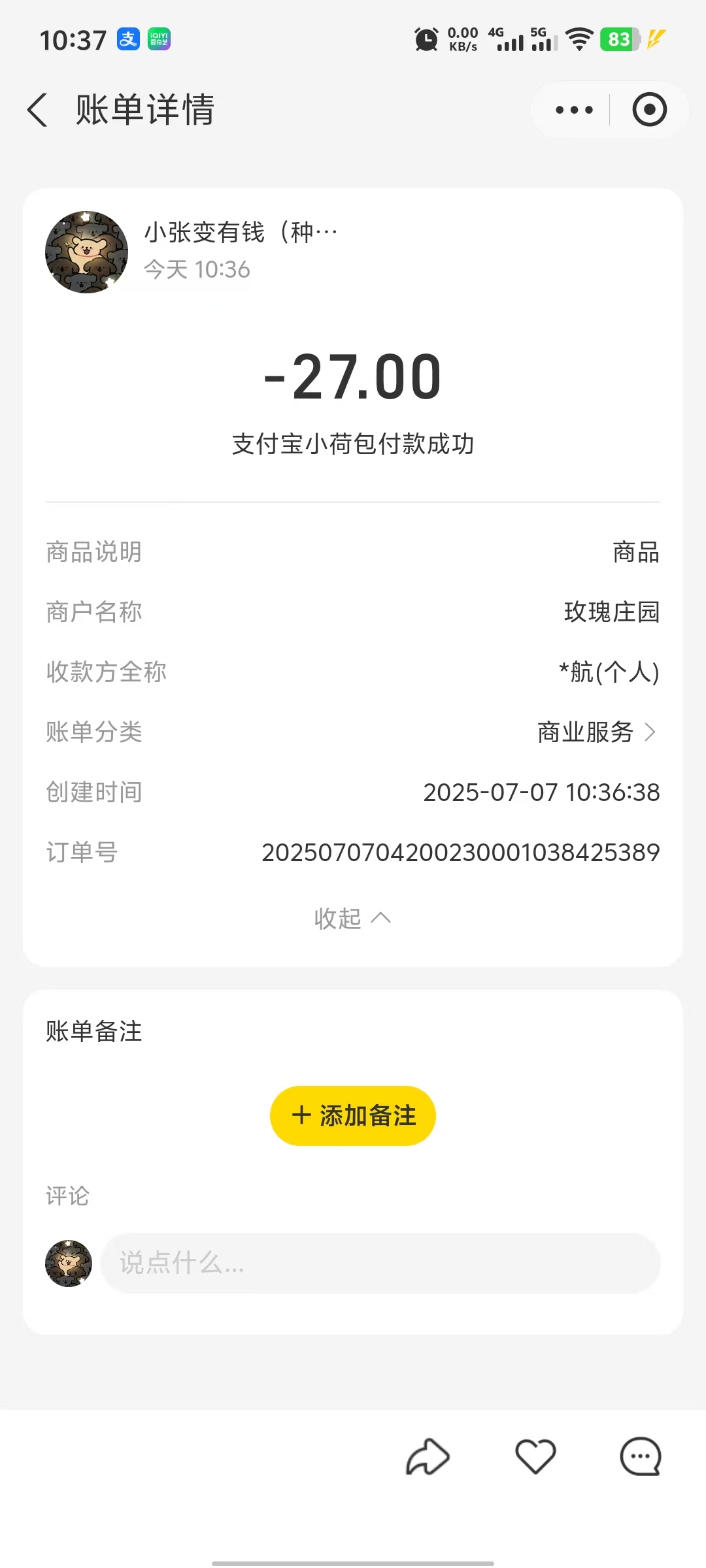Share this bill using the arrow icon

tap(428, 1457)
